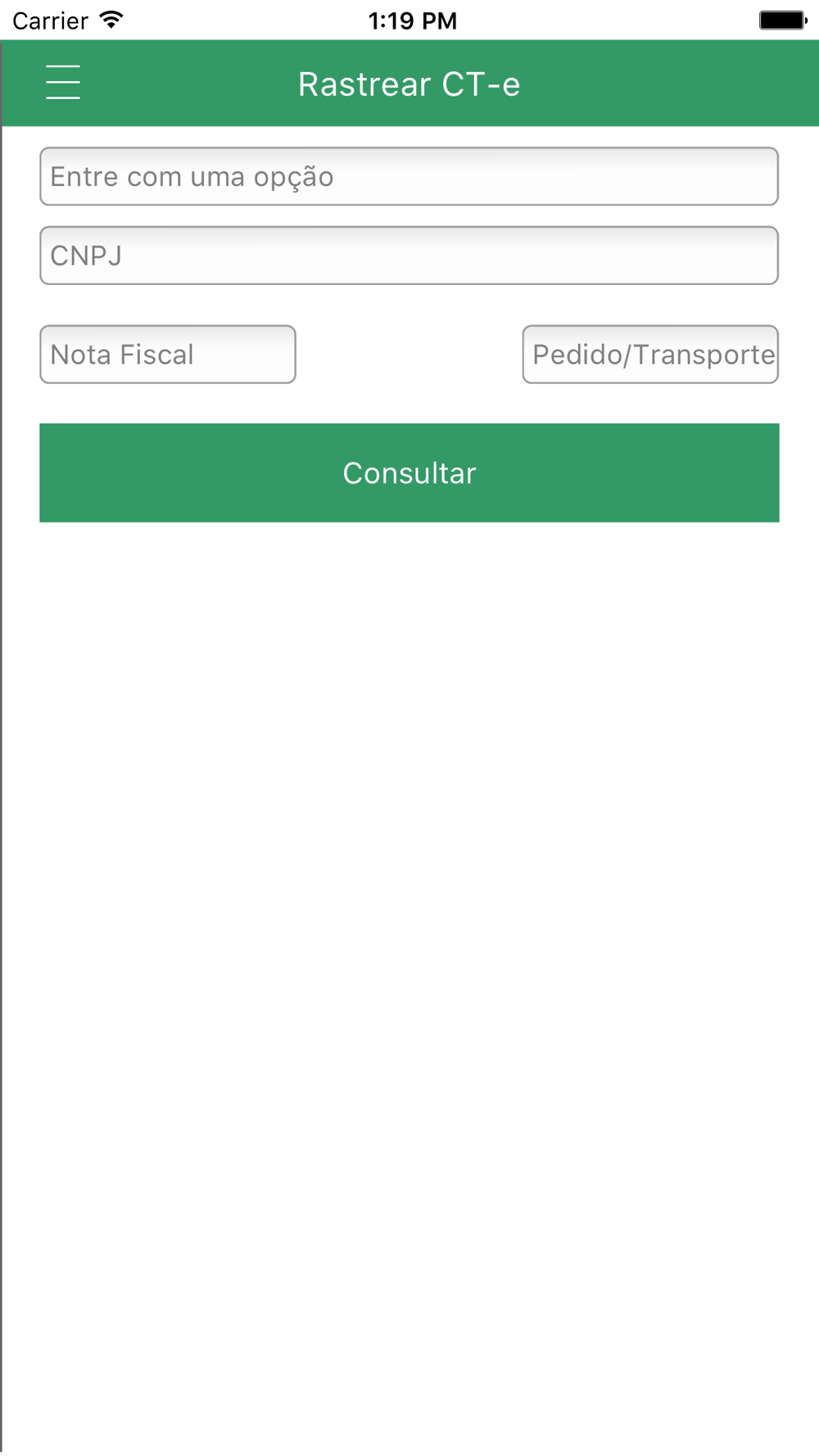Tap the Pedido/Transporte field
The height and width of the screenshot is (1456, 819).
[x=650, y=355]
